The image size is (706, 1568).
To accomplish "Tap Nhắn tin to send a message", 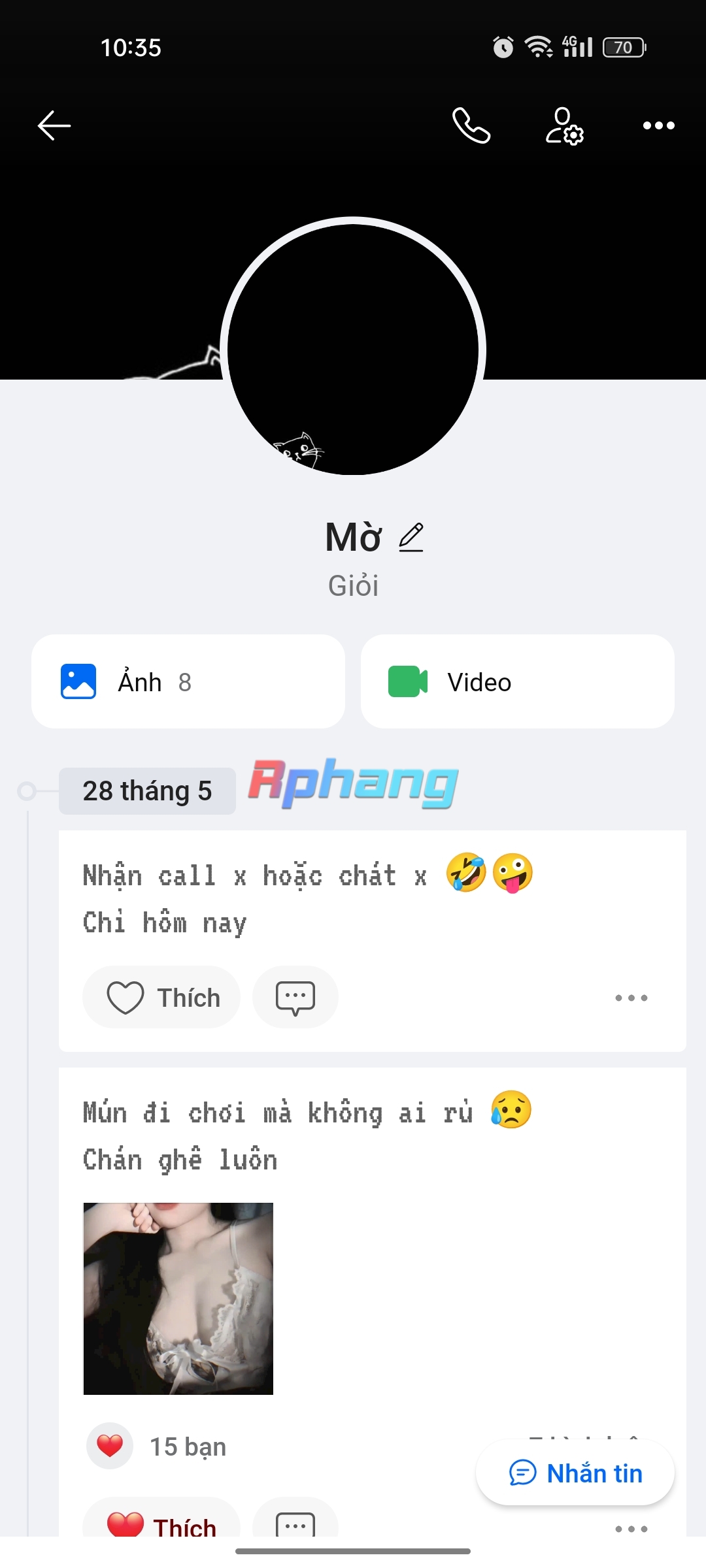I will (575, 1473).
